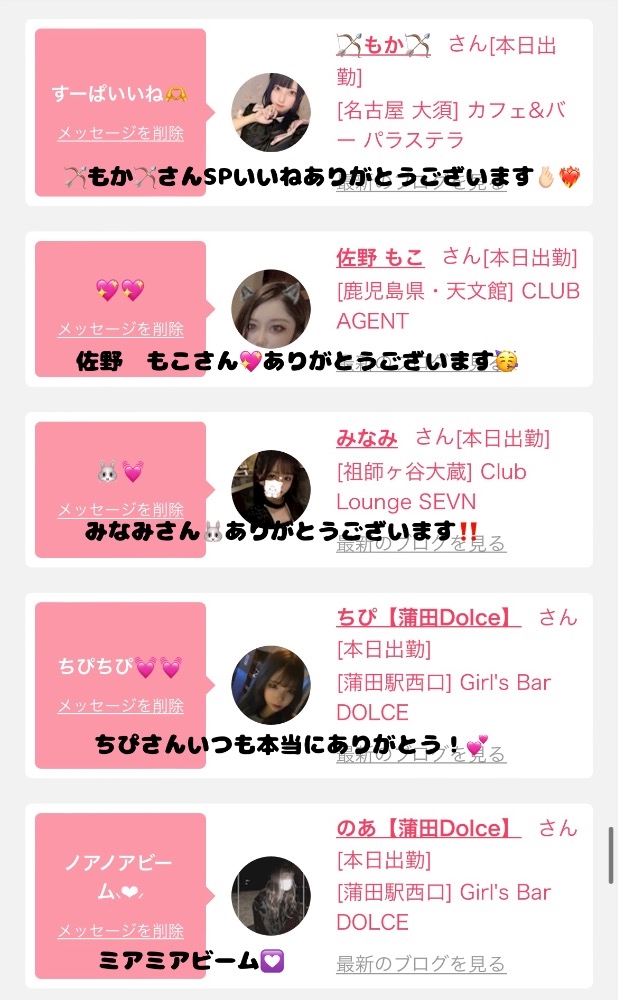Open みなみ's profile name link
This screenshot has width=618, height=1000.
point(367,438)
